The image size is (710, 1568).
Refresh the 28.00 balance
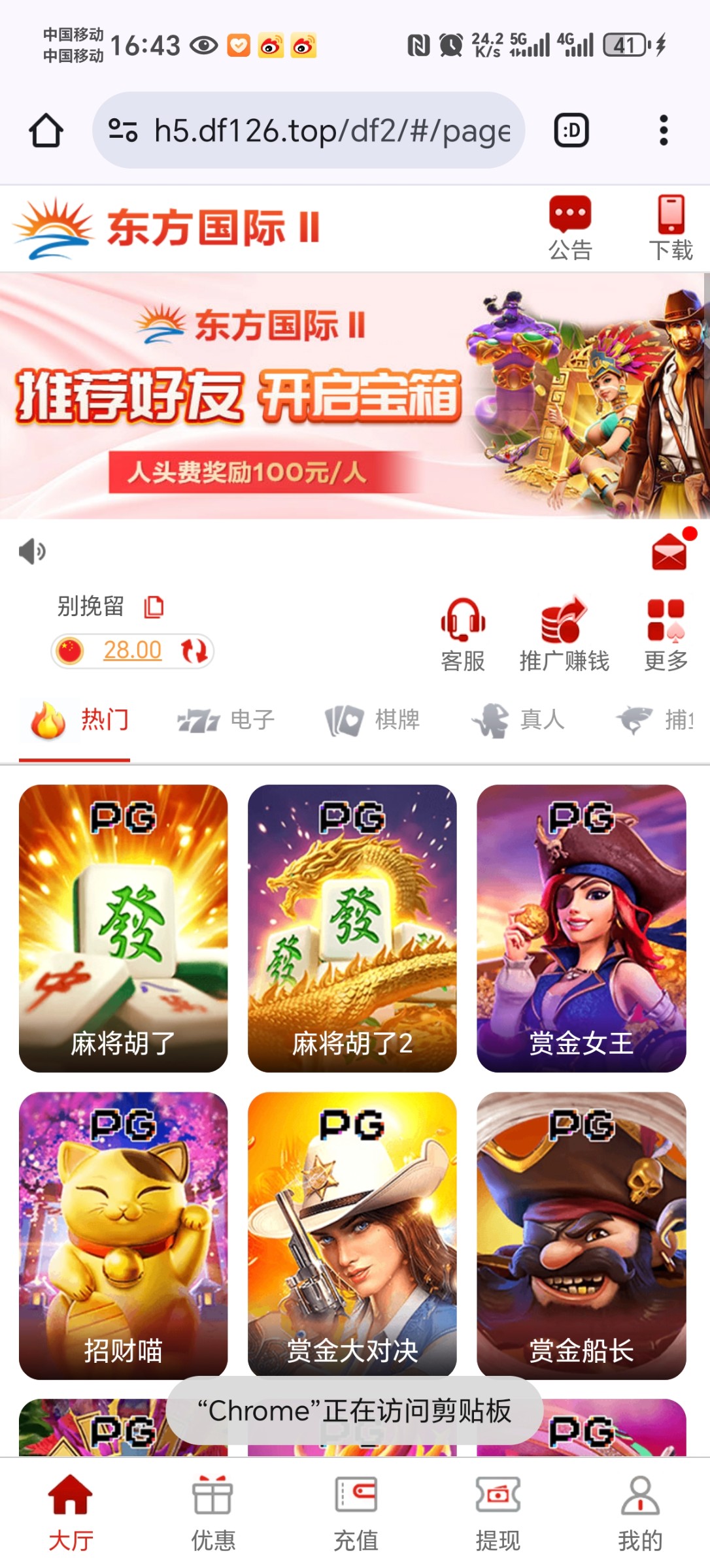[194, 651]
